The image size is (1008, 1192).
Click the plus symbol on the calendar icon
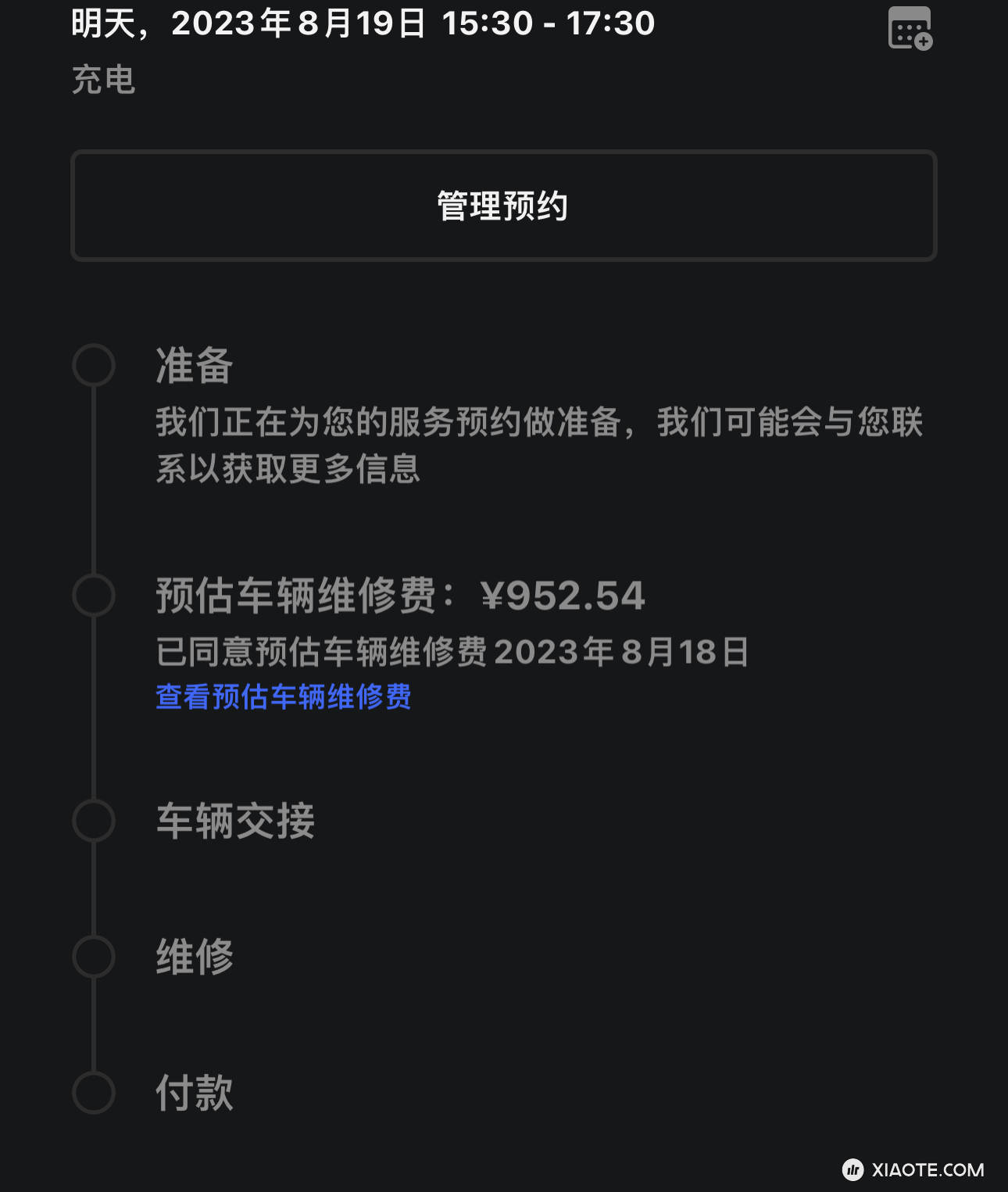[x=924, y=39]
